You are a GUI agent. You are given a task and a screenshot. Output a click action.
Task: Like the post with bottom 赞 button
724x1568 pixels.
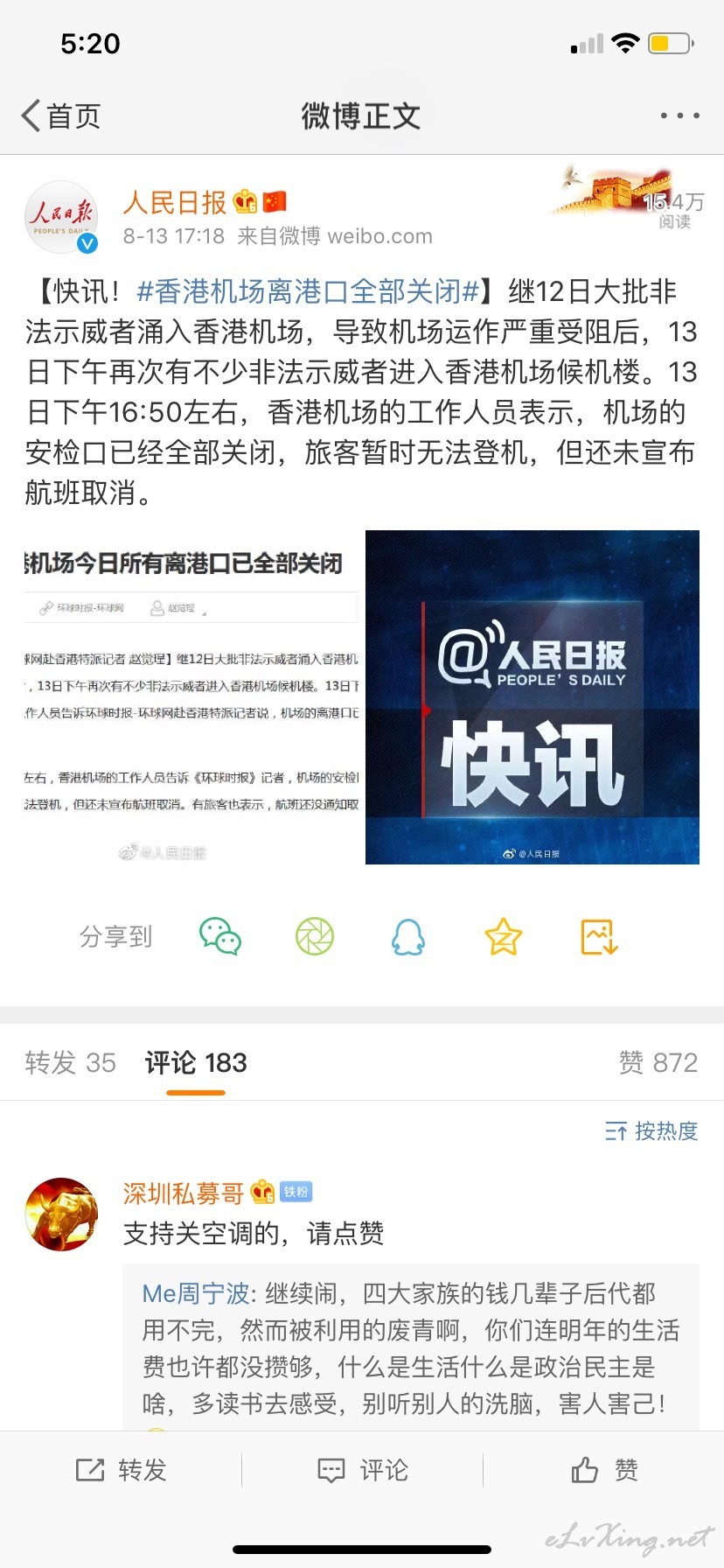pos(604,1470)
